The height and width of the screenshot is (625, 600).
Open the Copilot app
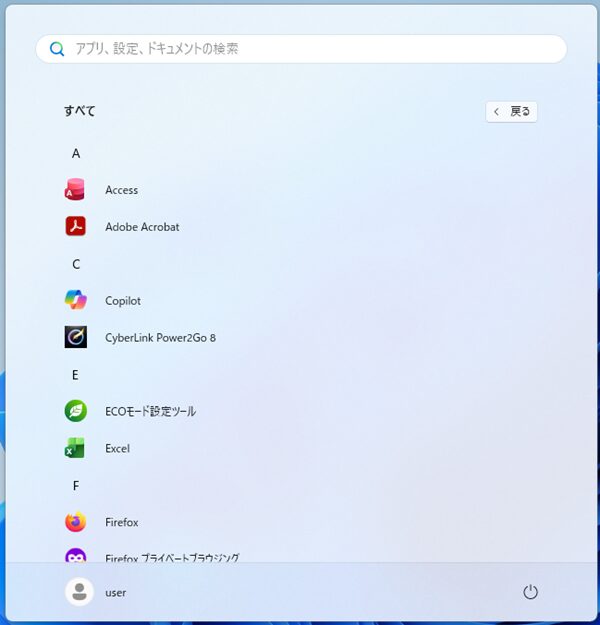pos(122,301)
